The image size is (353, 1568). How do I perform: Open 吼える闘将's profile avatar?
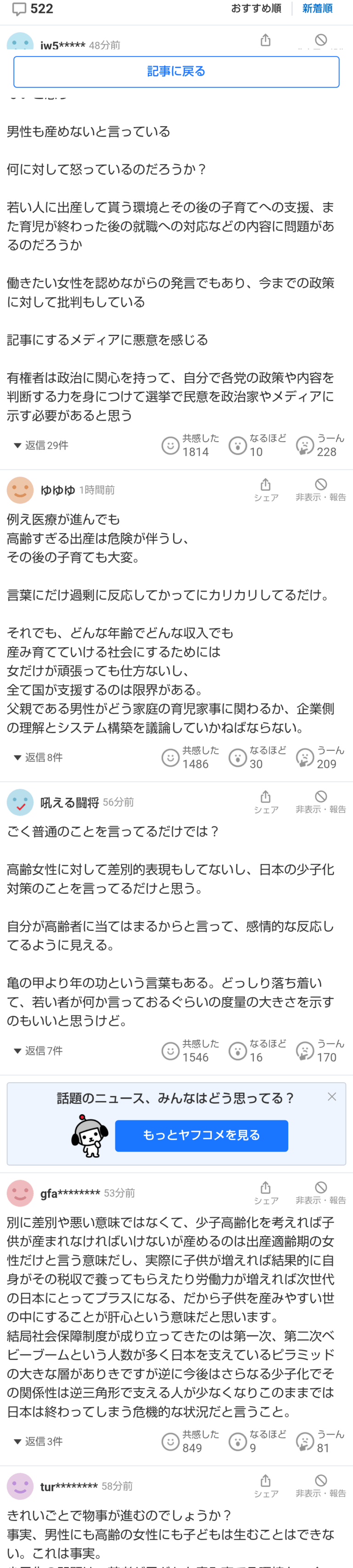tap(20, 802)
